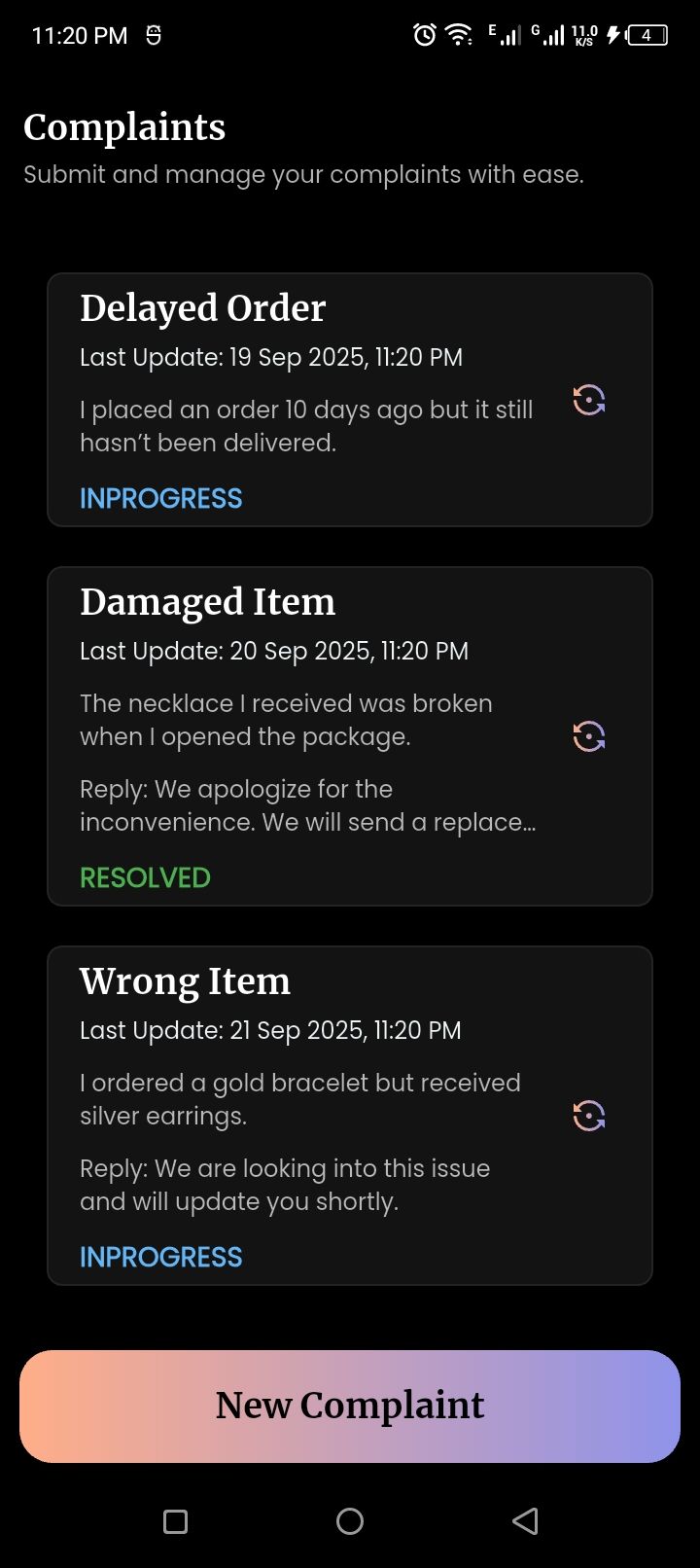Return to the home screen

tap(350, 1521)
